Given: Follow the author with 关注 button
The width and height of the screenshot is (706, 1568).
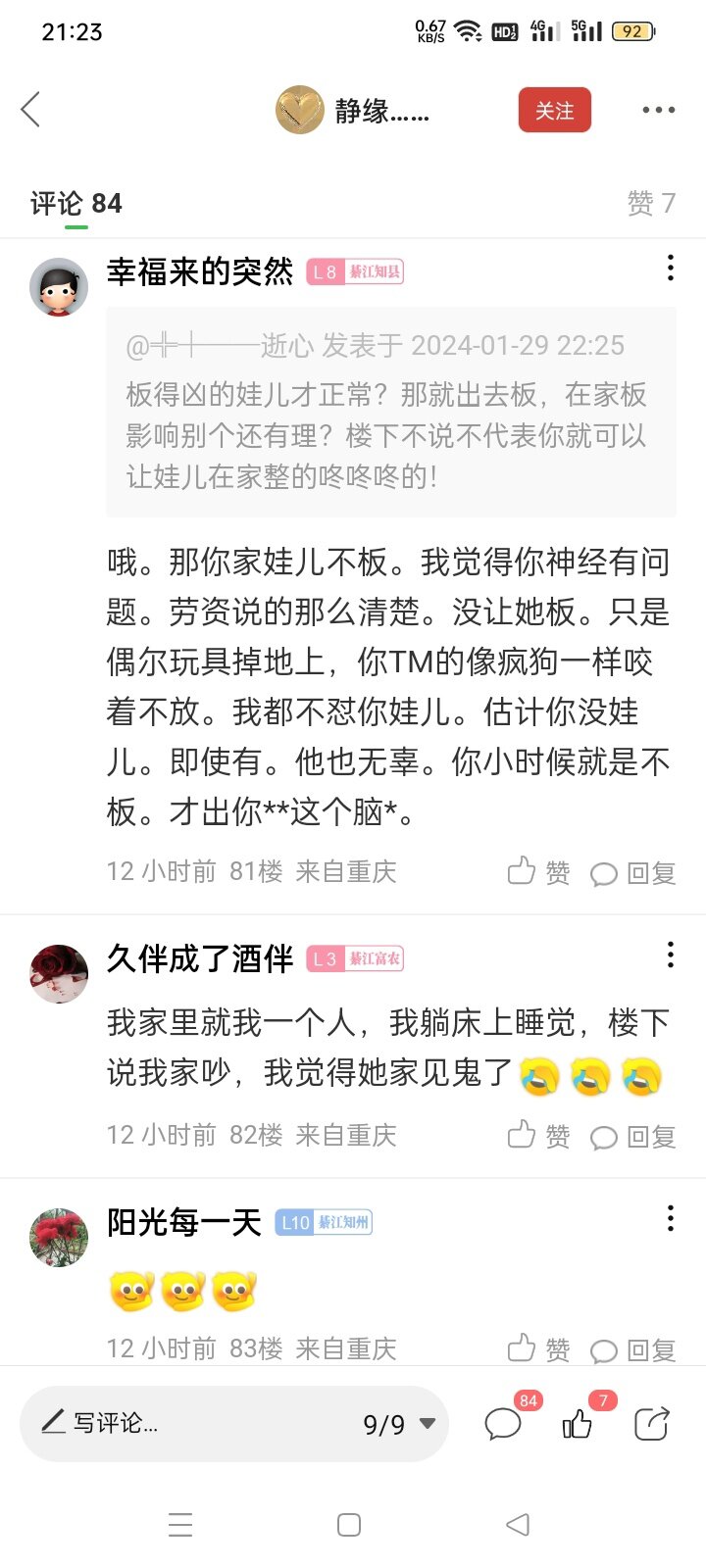Looking at the screenshot, I should (554, 111).
